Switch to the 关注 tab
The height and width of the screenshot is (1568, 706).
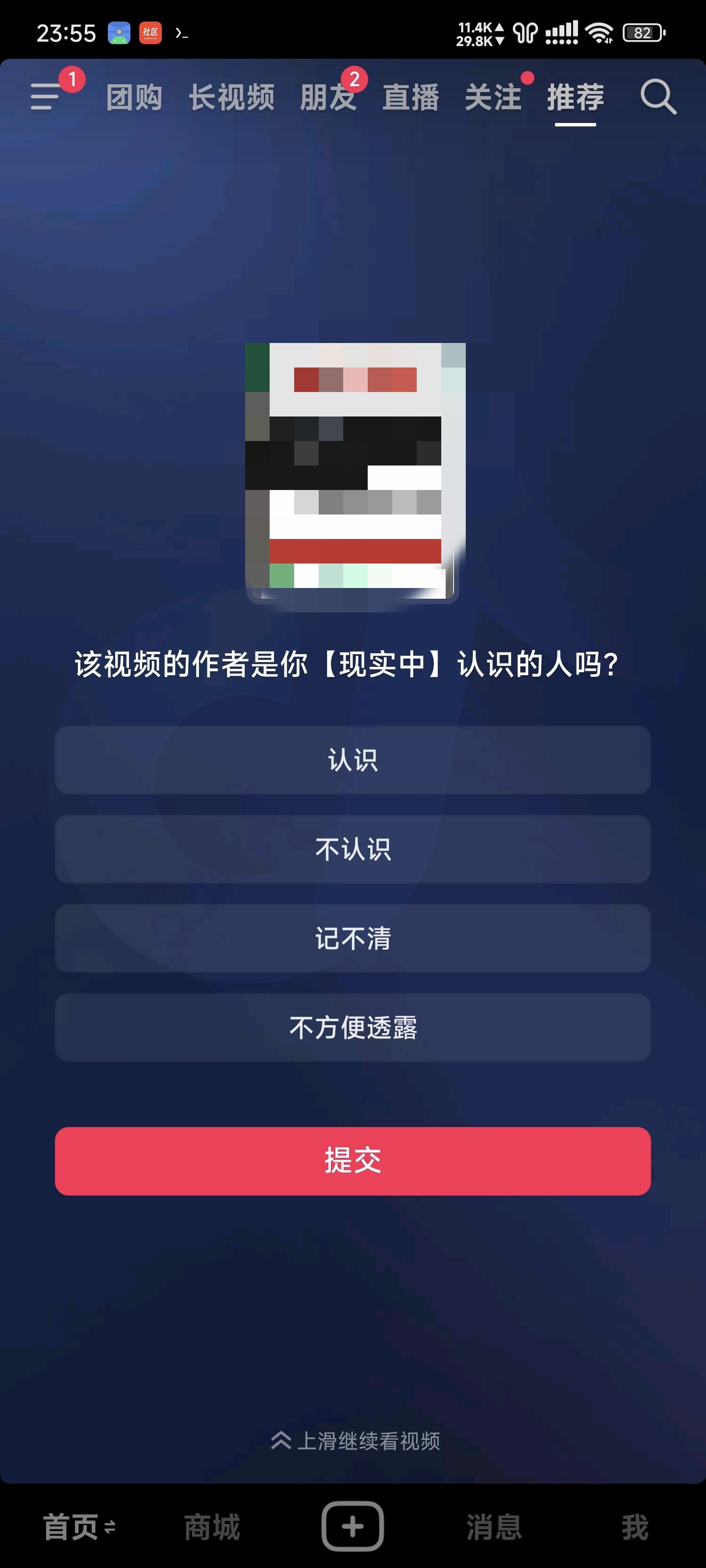coord(493,98)
